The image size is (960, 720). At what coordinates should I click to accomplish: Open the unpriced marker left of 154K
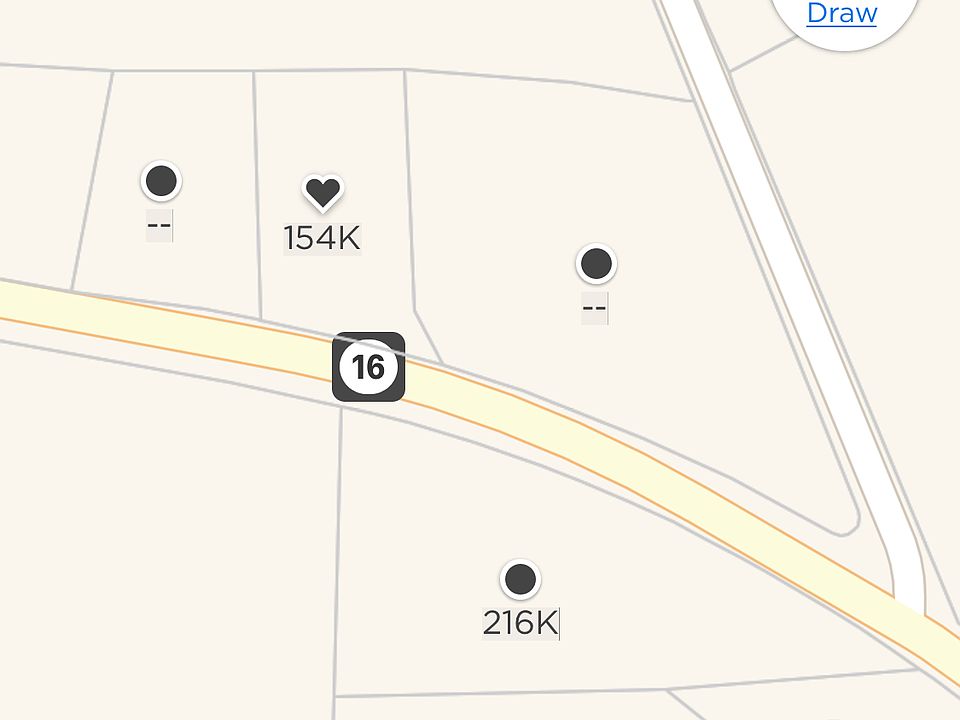(161, 182)
